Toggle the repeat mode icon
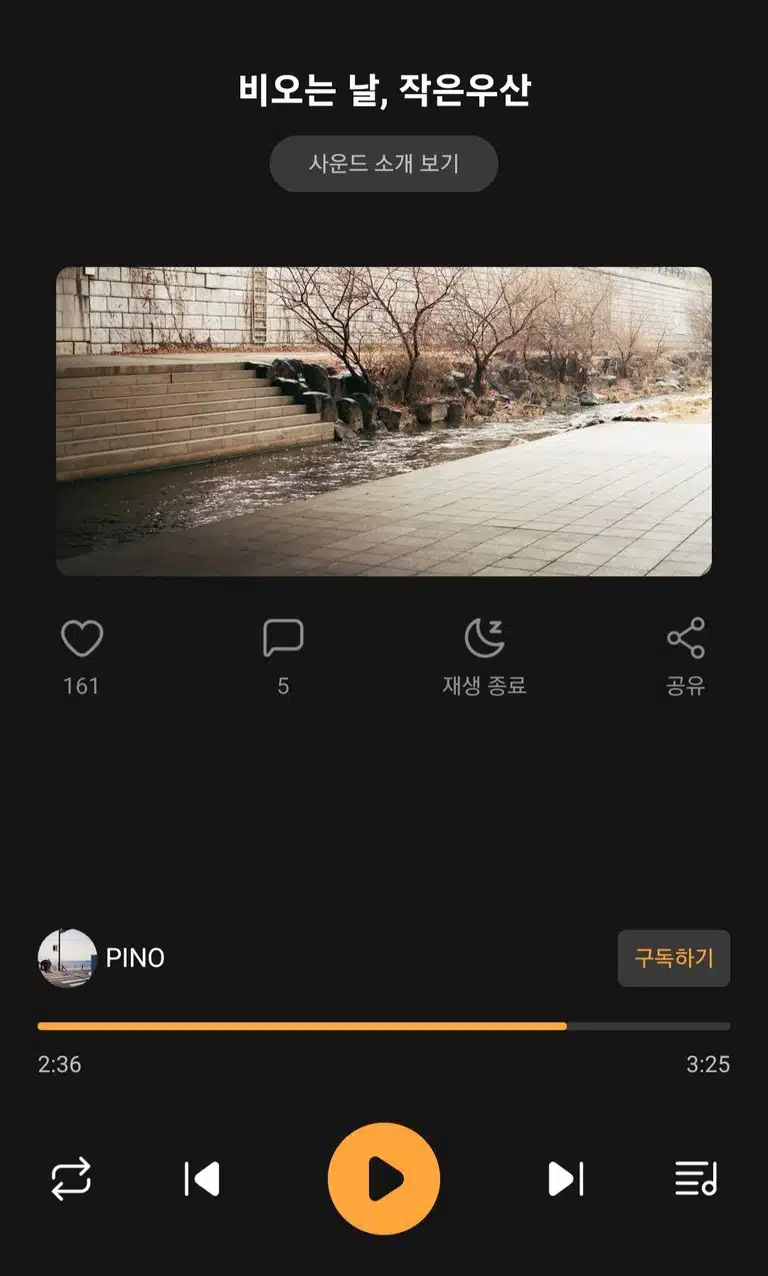The image size is (768, 1276). coord(71,1179)
